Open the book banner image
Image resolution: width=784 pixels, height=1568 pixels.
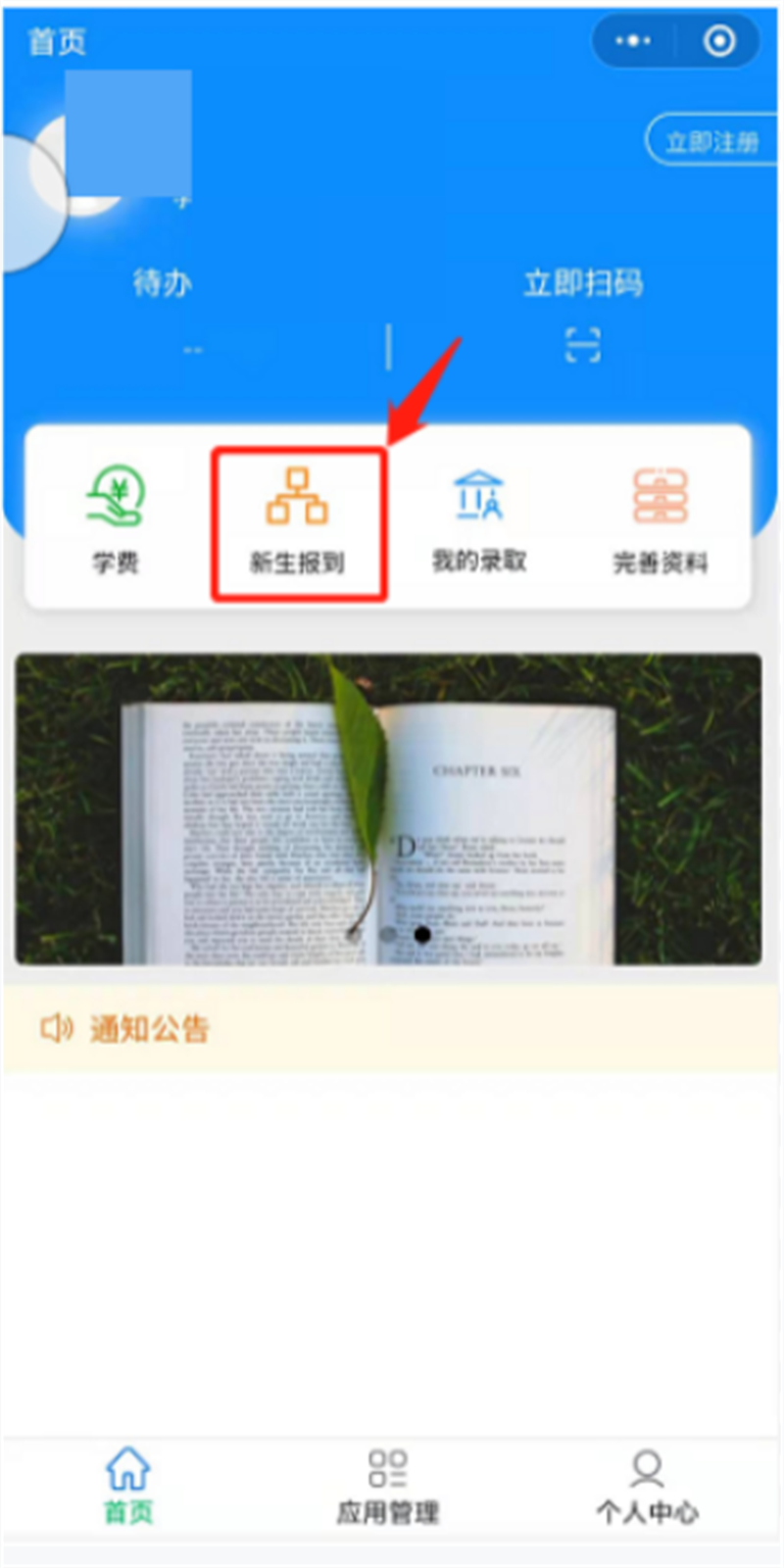[388, 808]
